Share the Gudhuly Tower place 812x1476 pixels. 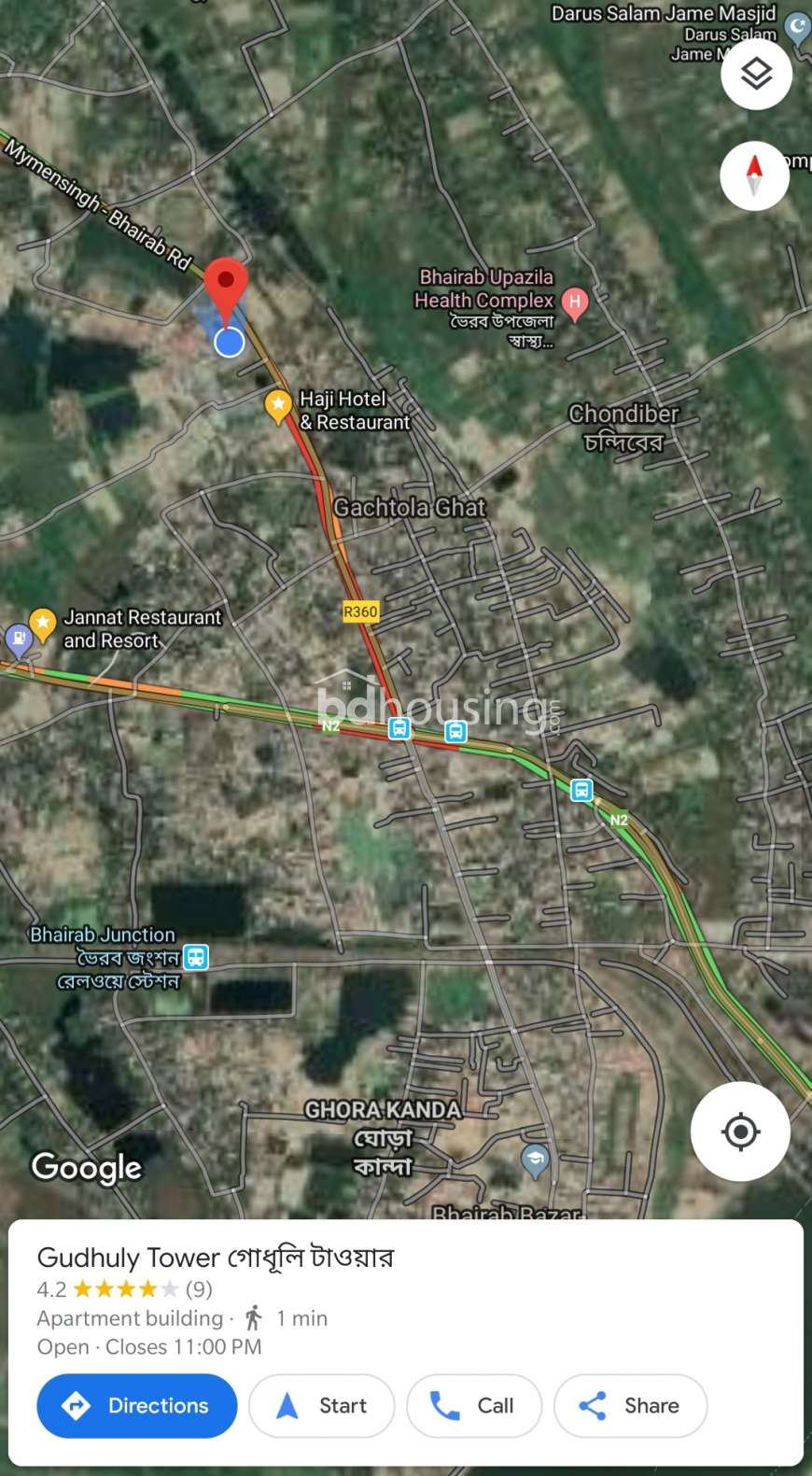pyautogui.click(x=630, y=1405)
